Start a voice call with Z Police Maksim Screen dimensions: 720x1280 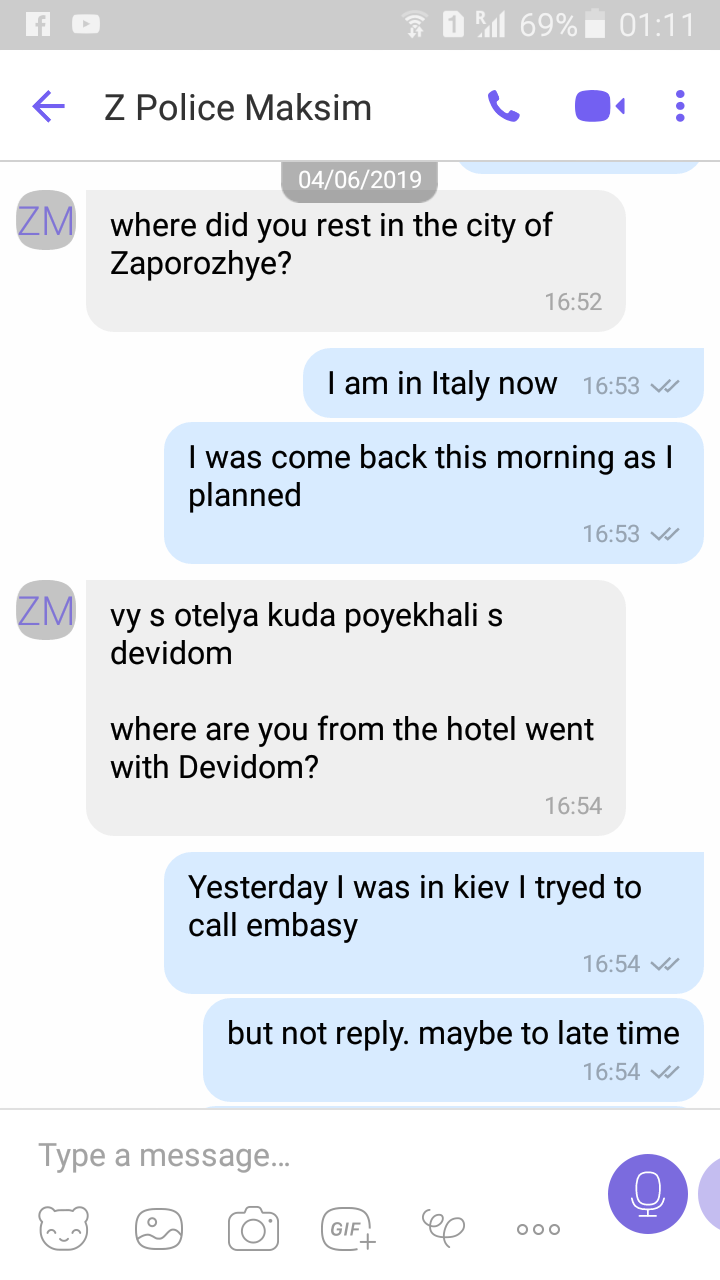tap(505, 106)
